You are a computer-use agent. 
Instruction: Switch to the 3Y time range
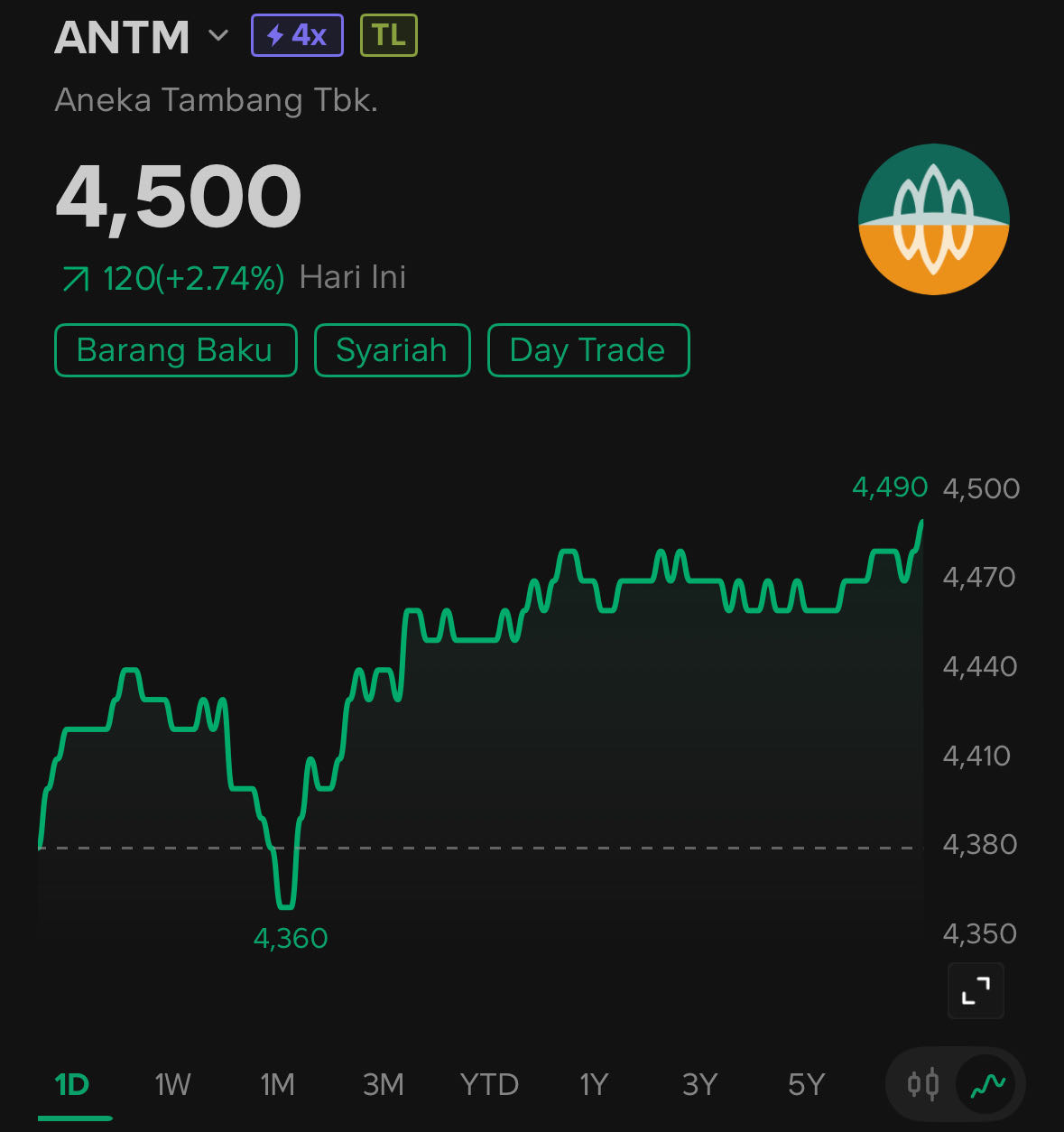click(x=699, y=1084)
